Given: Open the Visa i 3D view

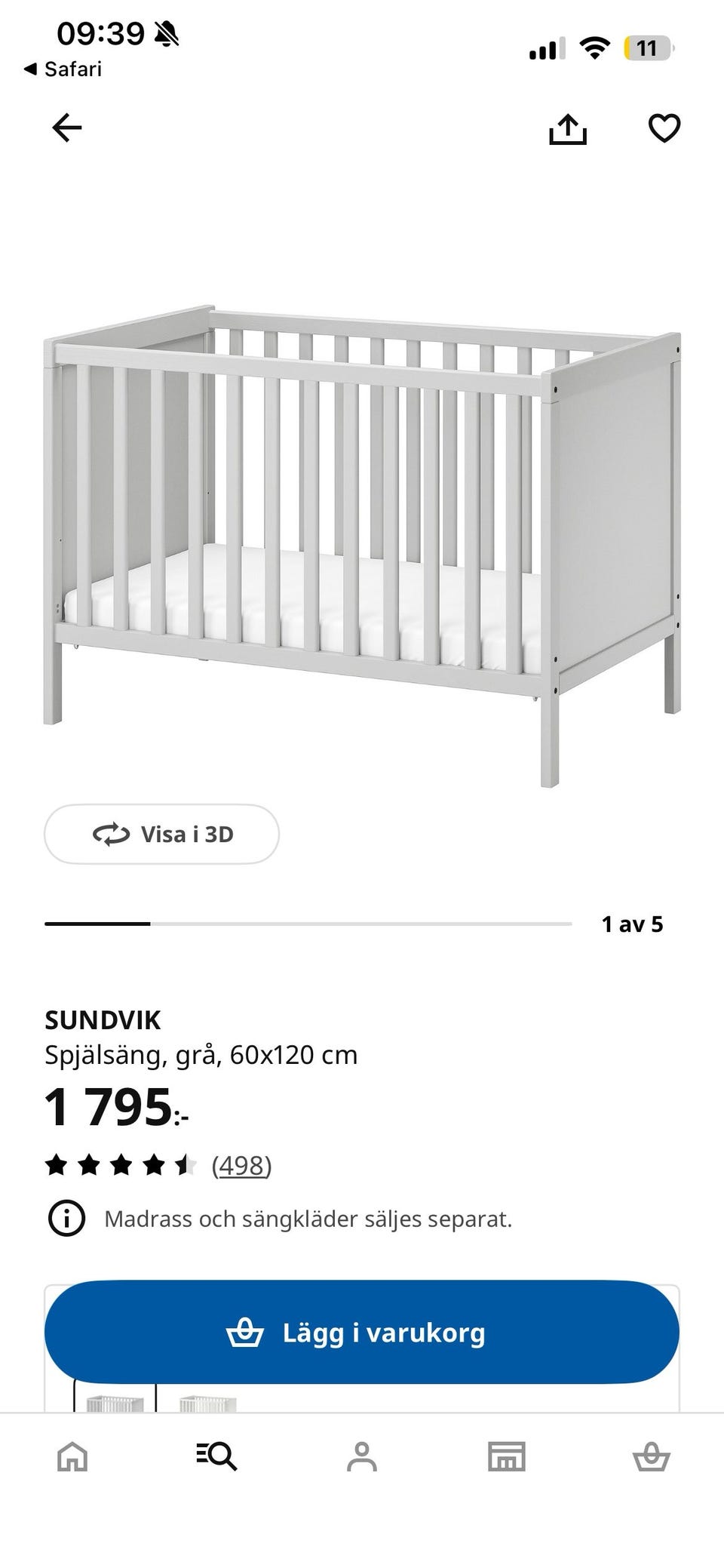Looking at the screenshot, I should pyautogui.click(x=161, y=834).
